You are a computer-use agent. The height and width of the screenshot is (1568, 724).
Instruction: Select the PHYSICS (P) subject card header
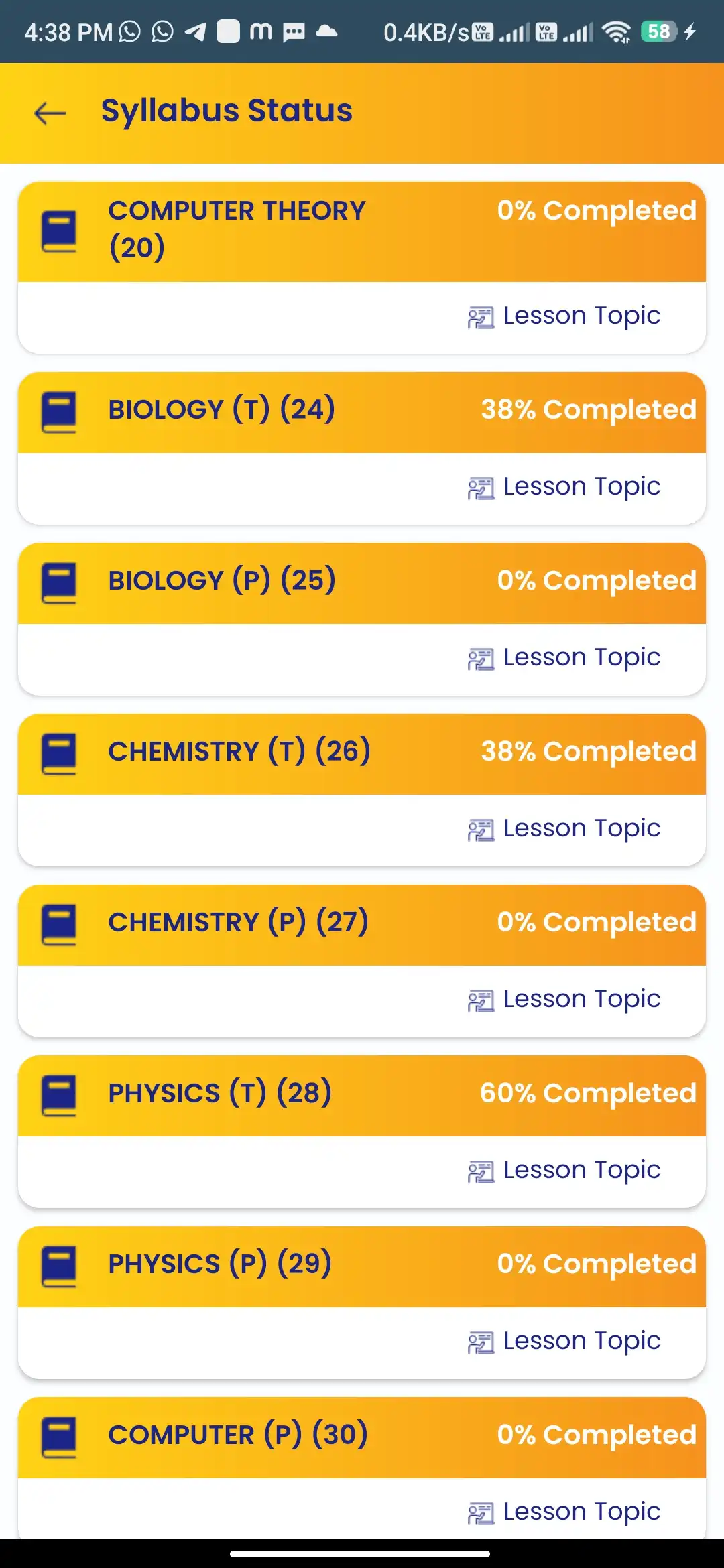(x=362, y=1265)
